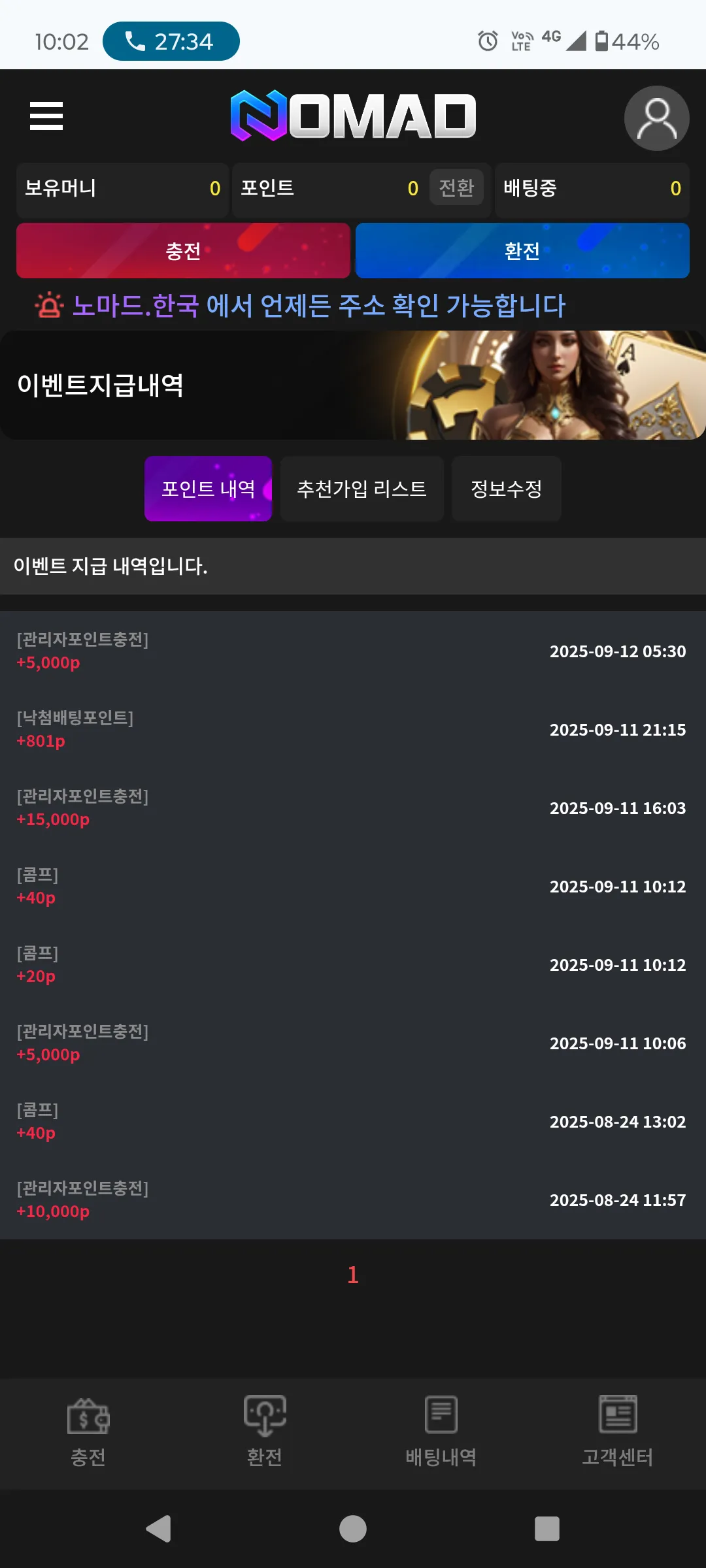Image resolution: width=706 pixels, height=1568 pixels.
Task: Open the user profile icon
Action: click(x=656, y=118)
